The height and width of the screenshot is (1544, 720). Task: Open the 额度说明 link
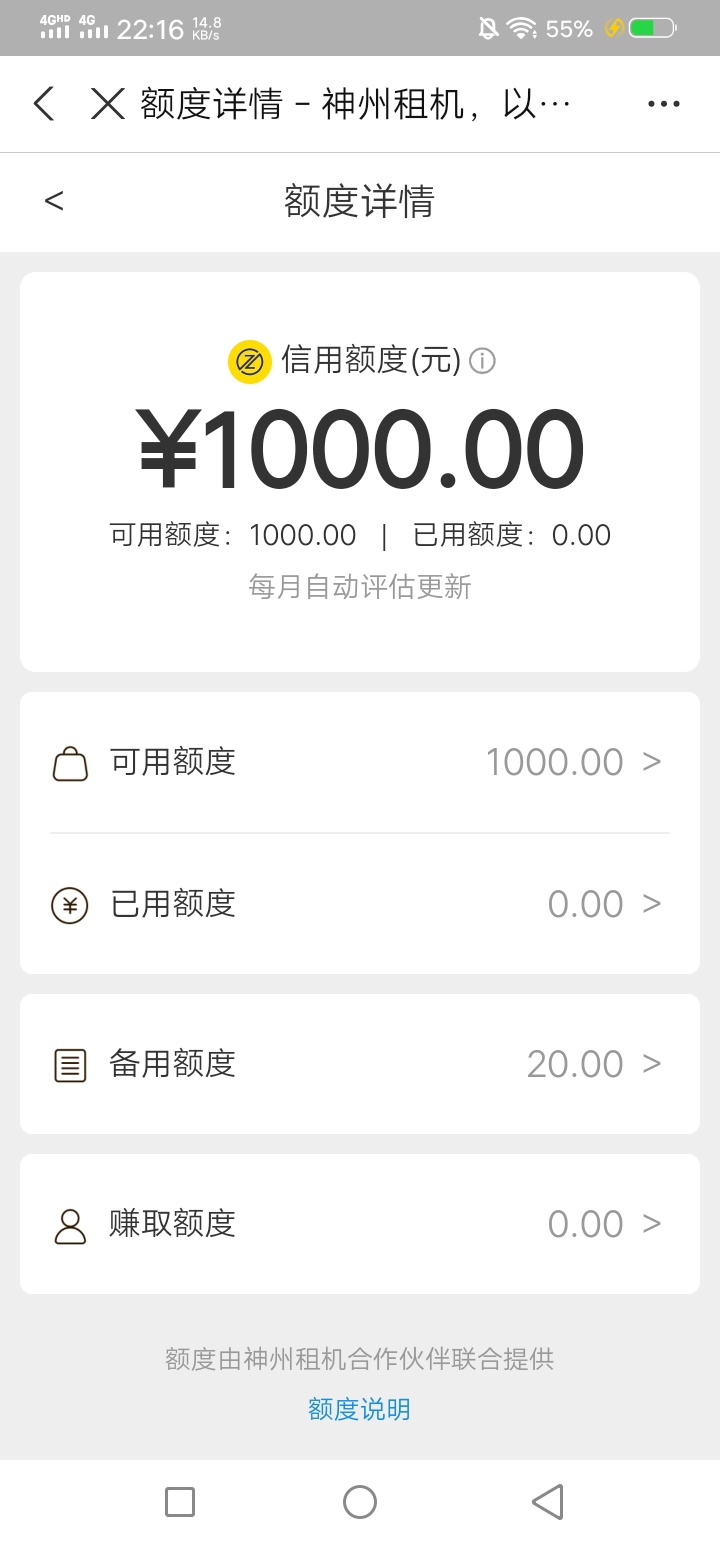click(x=359, y=1409)
